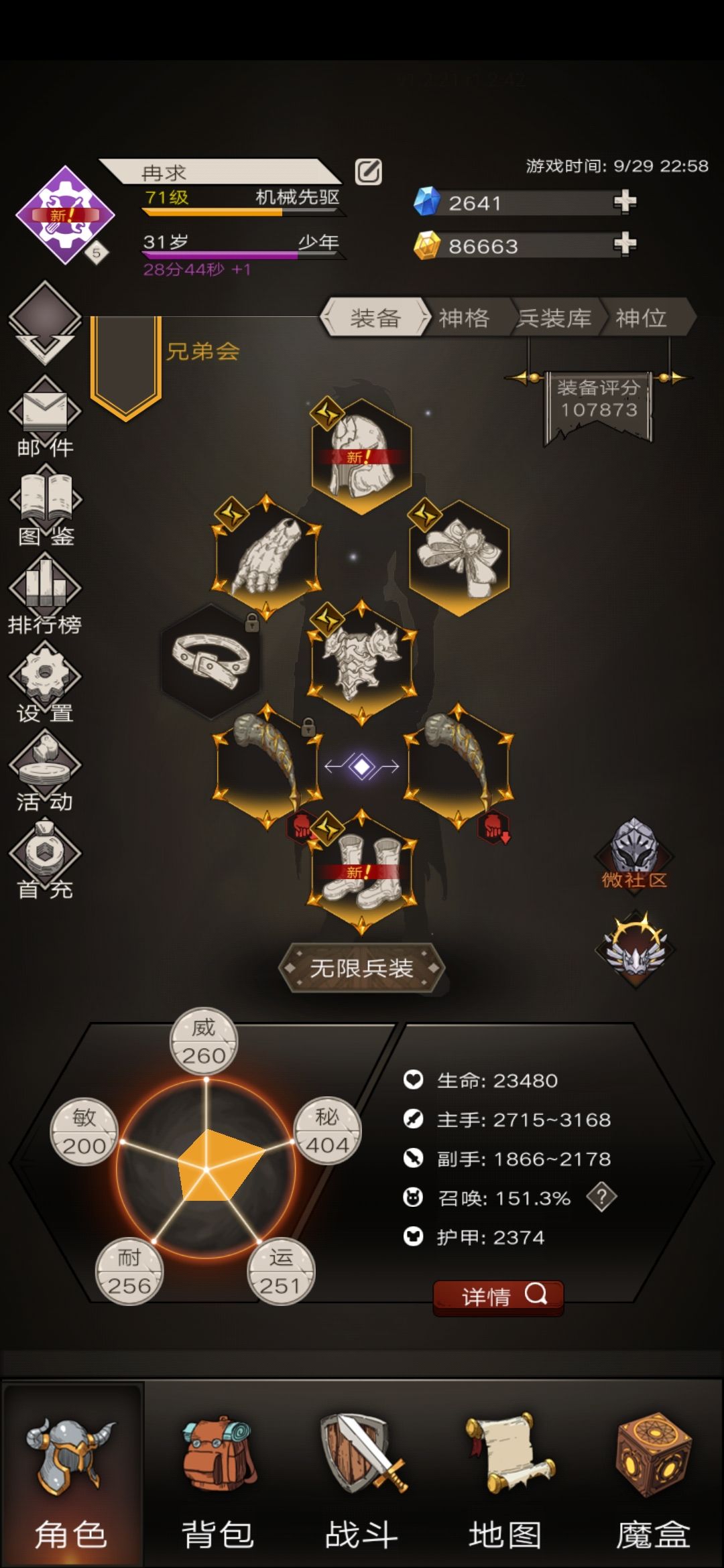The height and width of the screenshot is (1568, 724).
Task: Switch to the 兵装库 tab
Action: [x=555, y=318]
